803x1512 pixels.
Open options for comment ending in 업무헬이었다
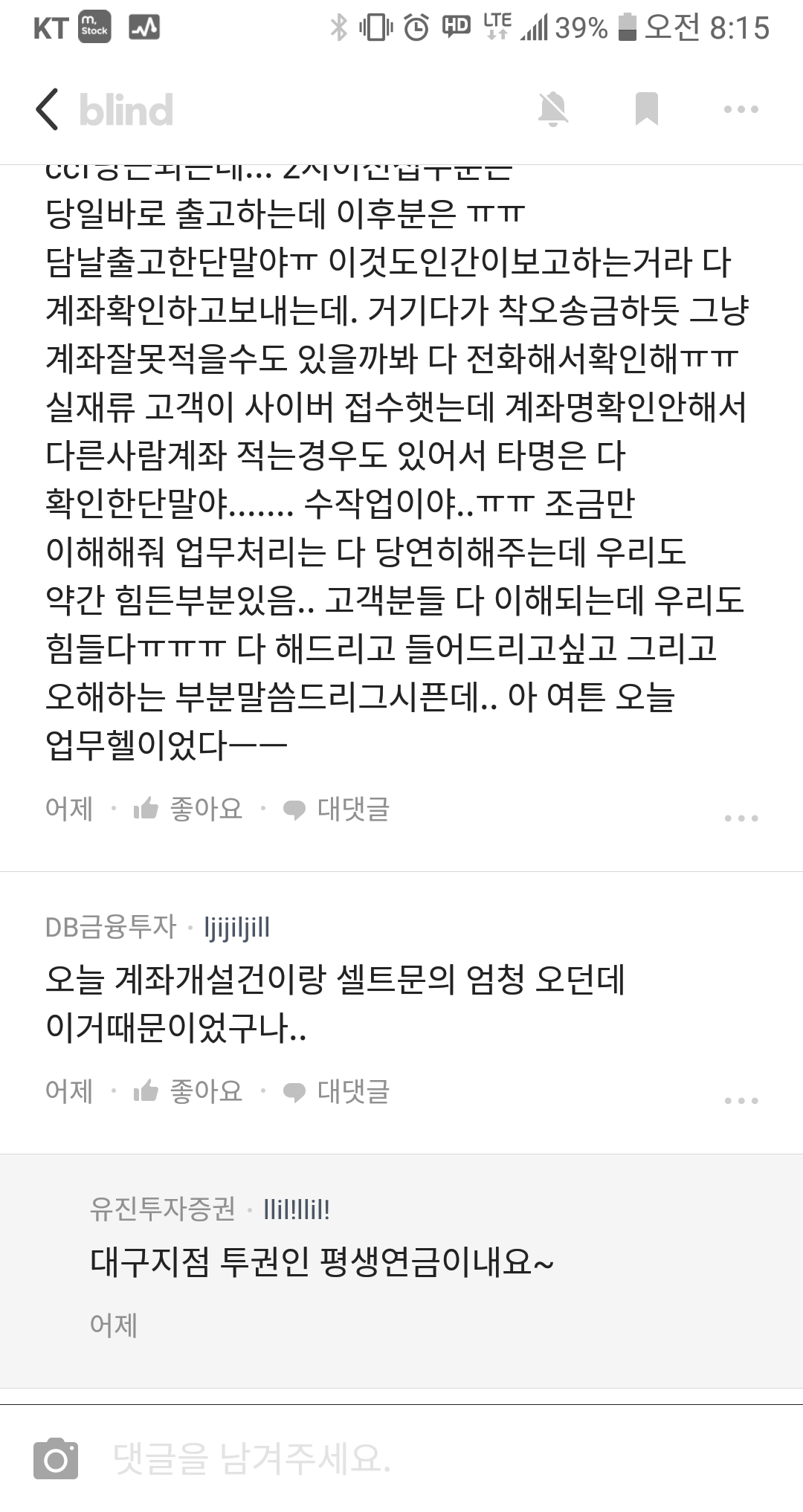point(741,818)
